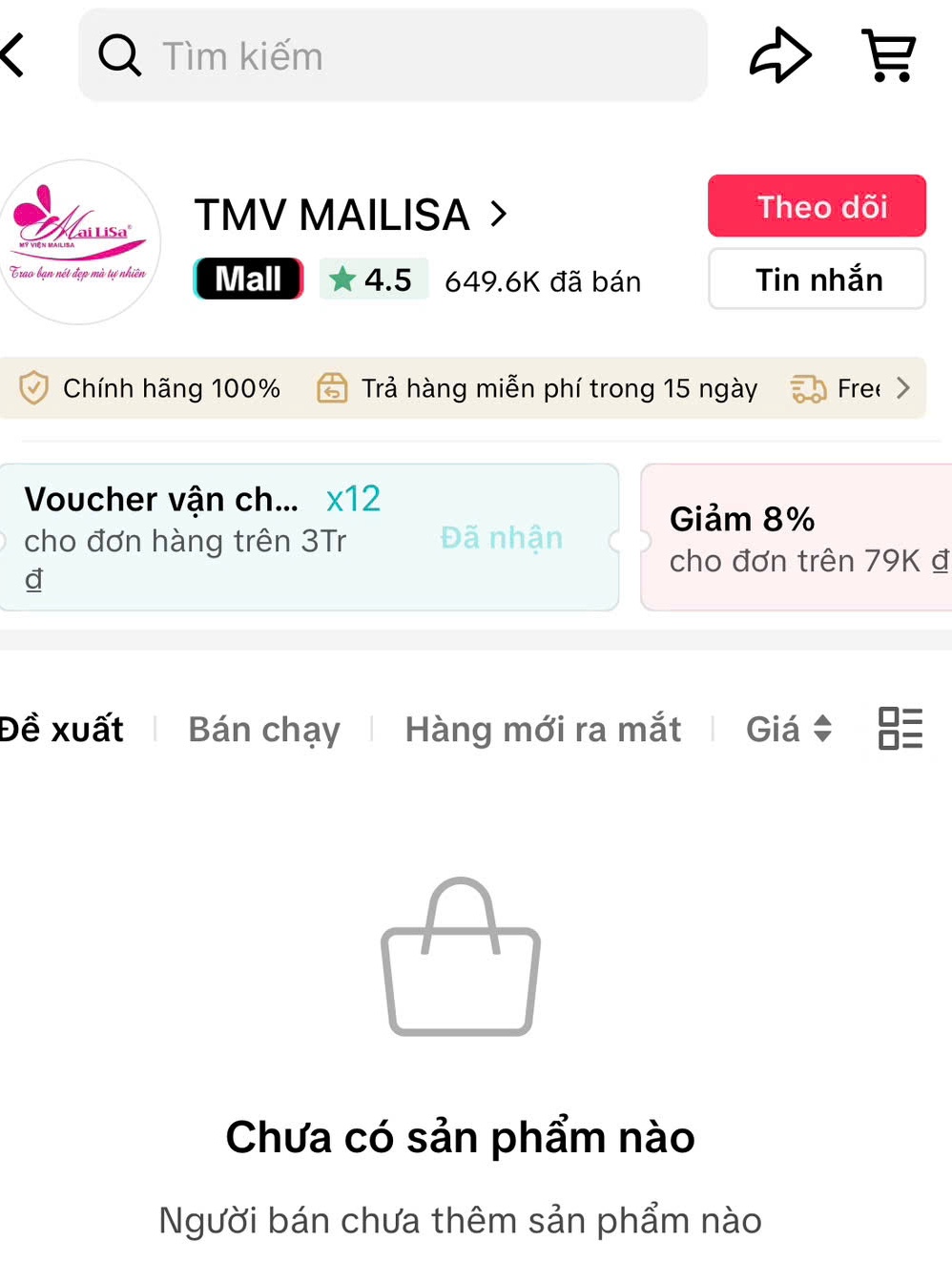Open the Giá price sort dropdown
Screen dimensions: 952x1282
788,729
